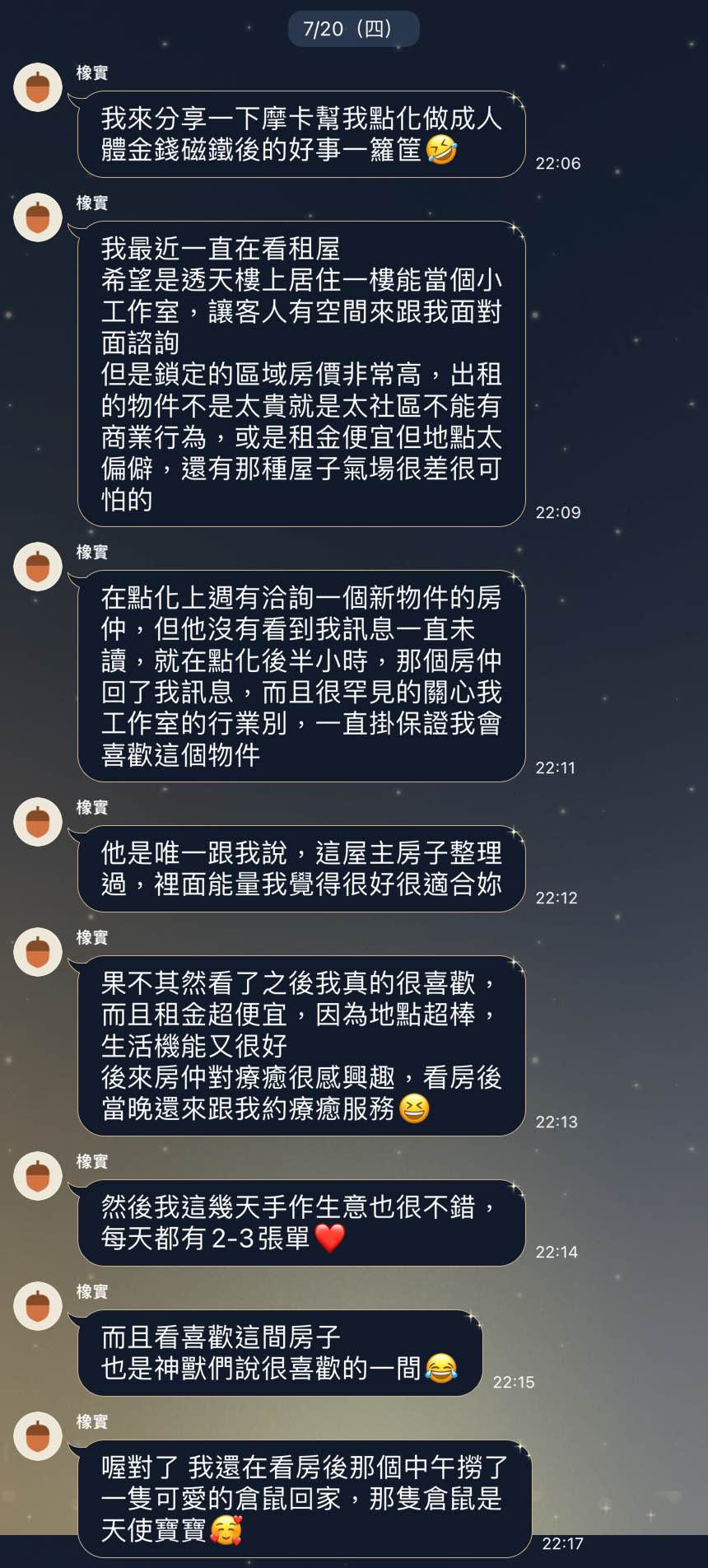Open 橡實's avatar beside the 22:09 rental message
Image resolution: width=708 pixels, height=1568 pixels.
tap(38, 217)
